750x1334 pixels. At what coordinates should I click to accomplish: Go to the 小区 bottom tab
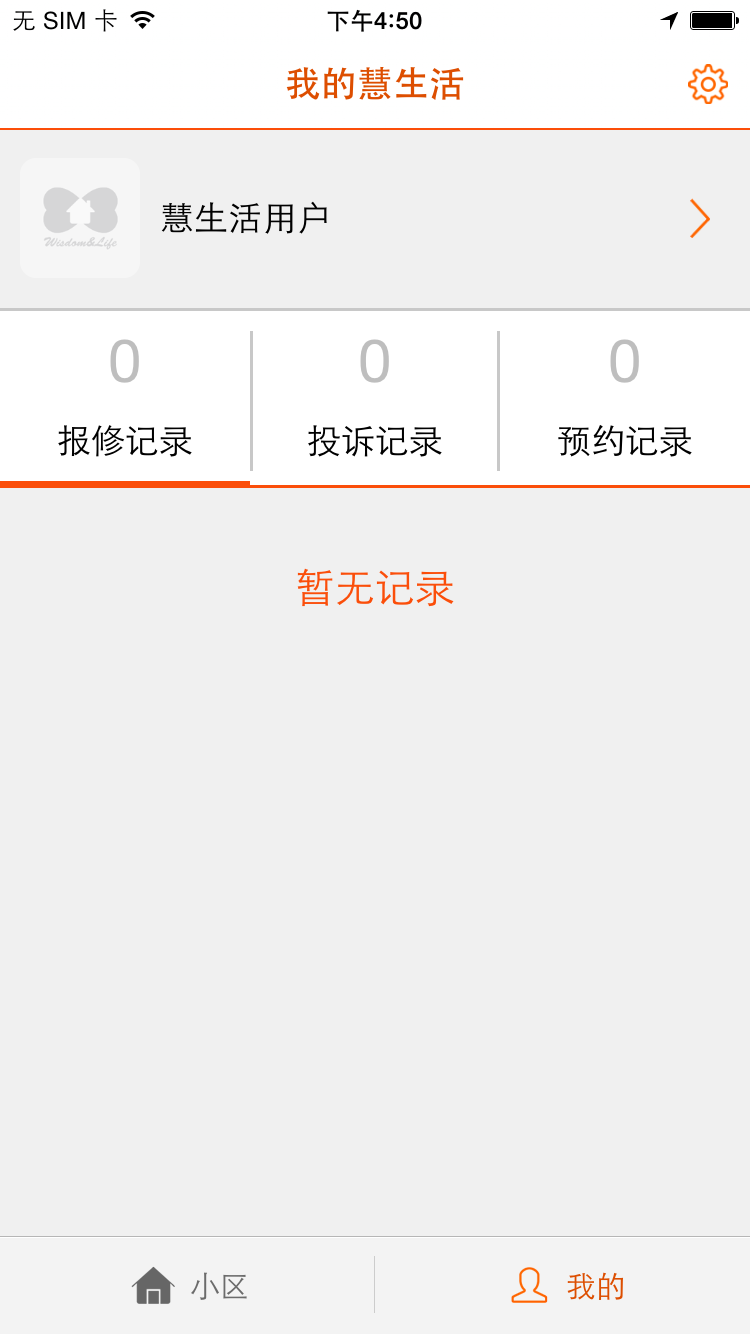189,1286
